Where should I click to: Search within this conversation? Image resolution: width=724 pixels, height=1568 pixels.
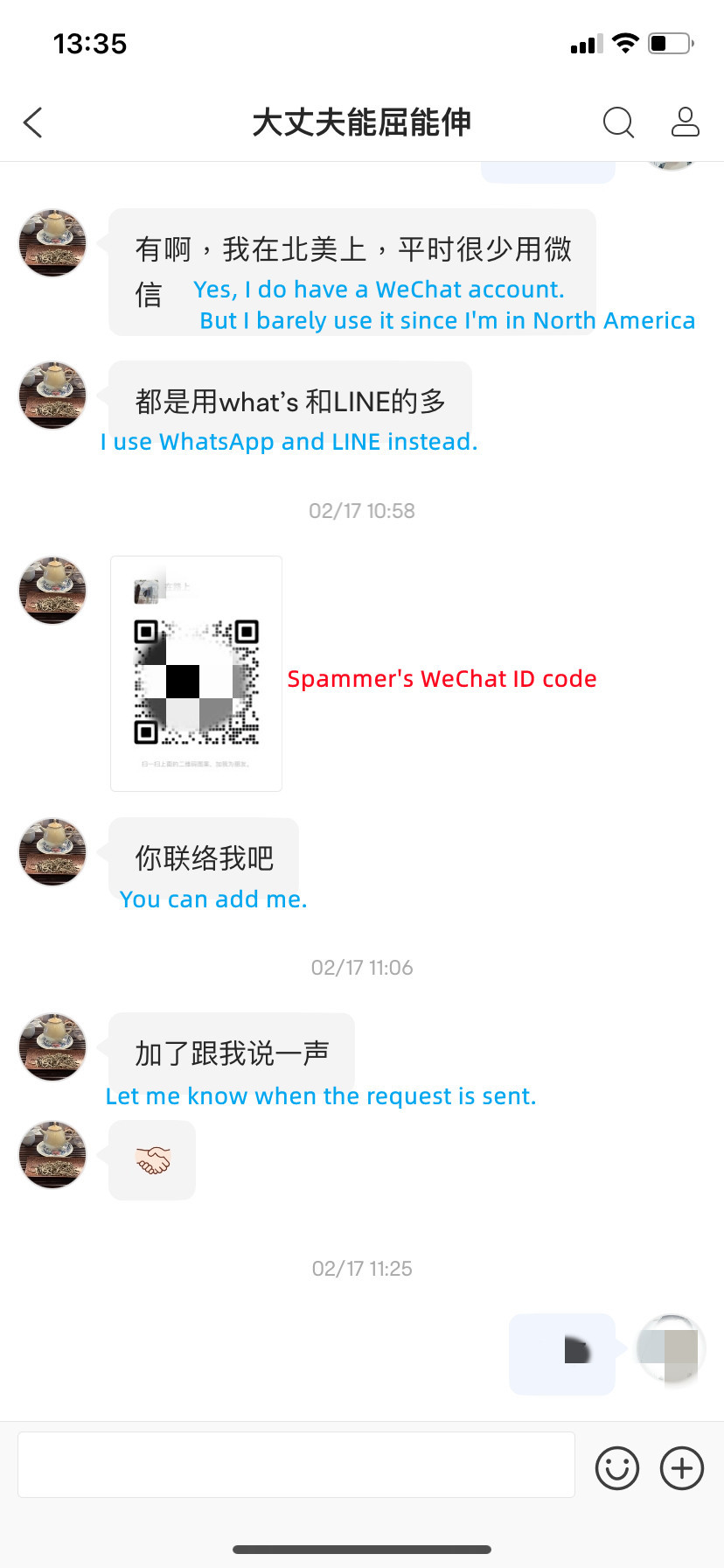click(618, 122)
